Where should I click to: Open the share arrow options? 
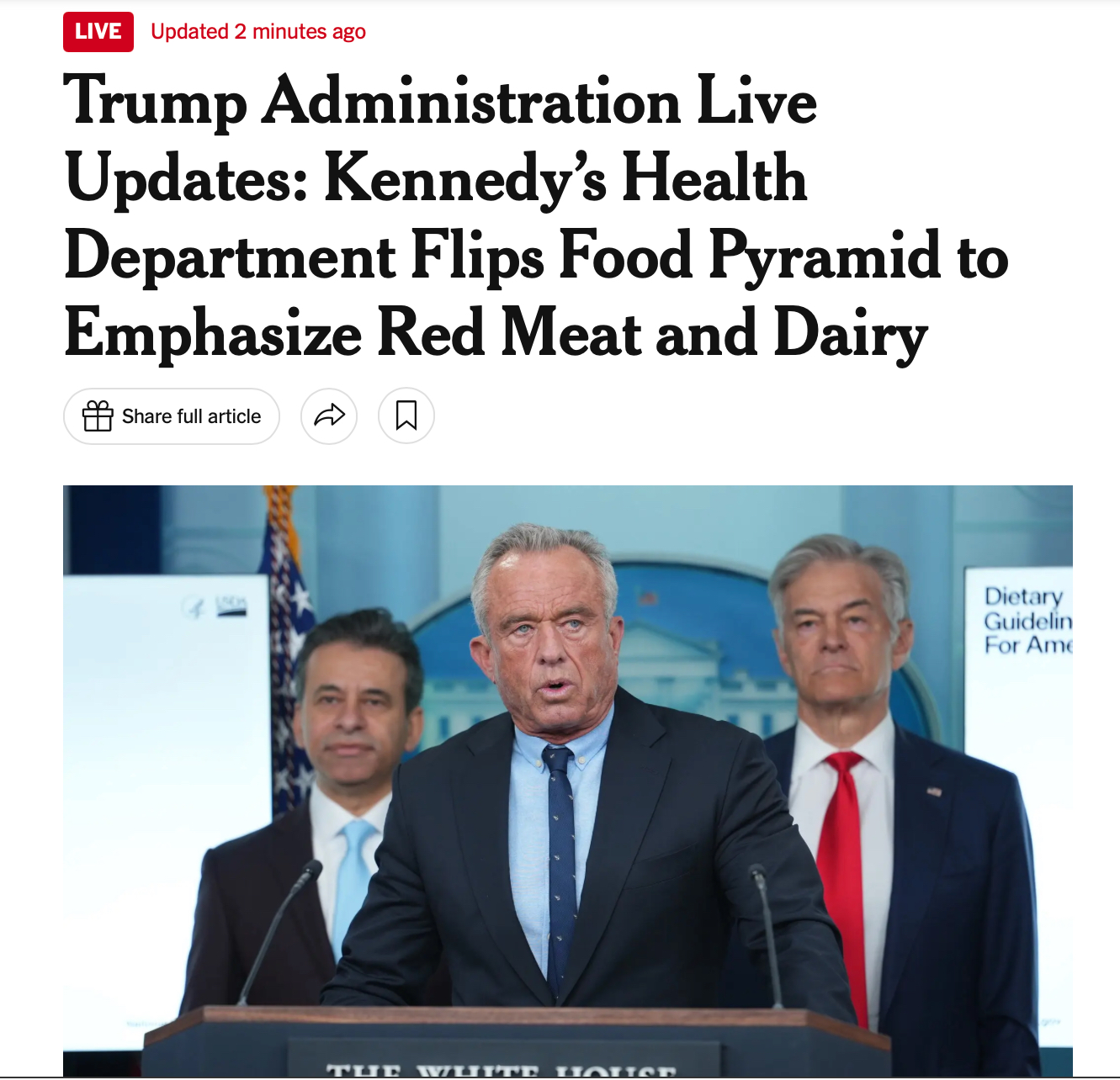tap(329, 416)
